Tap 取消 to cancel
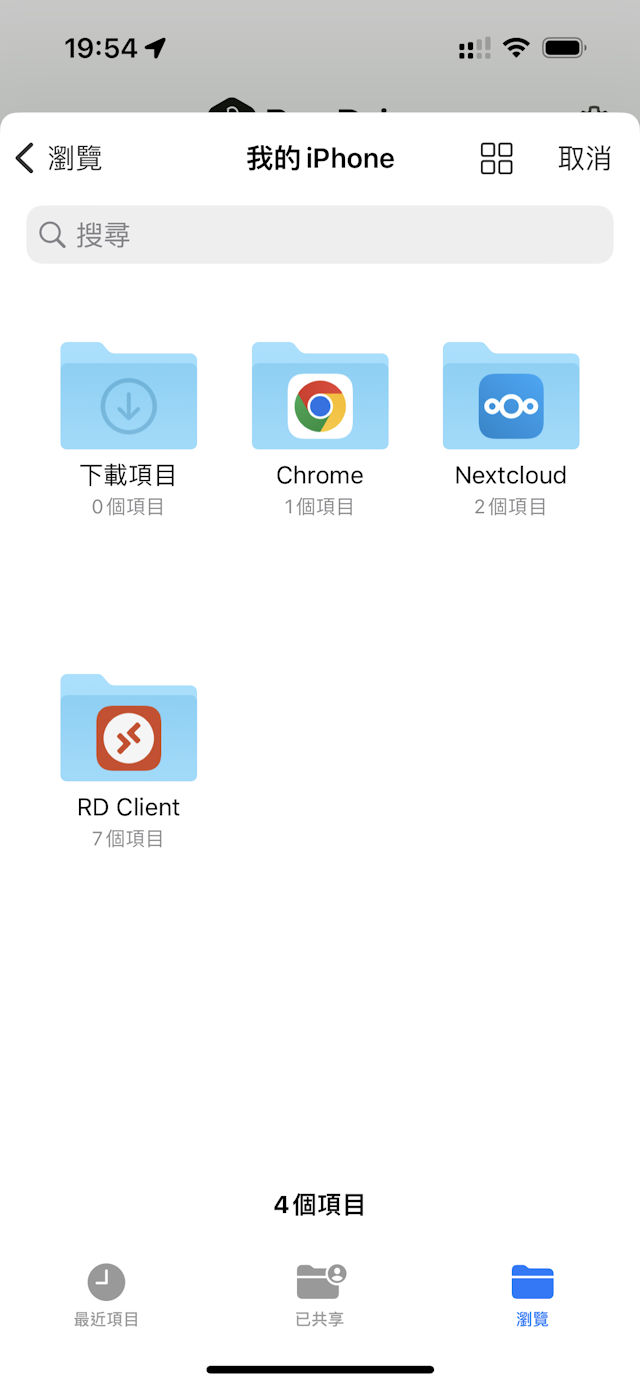The image size is (640, 1387). coord(584,158)
